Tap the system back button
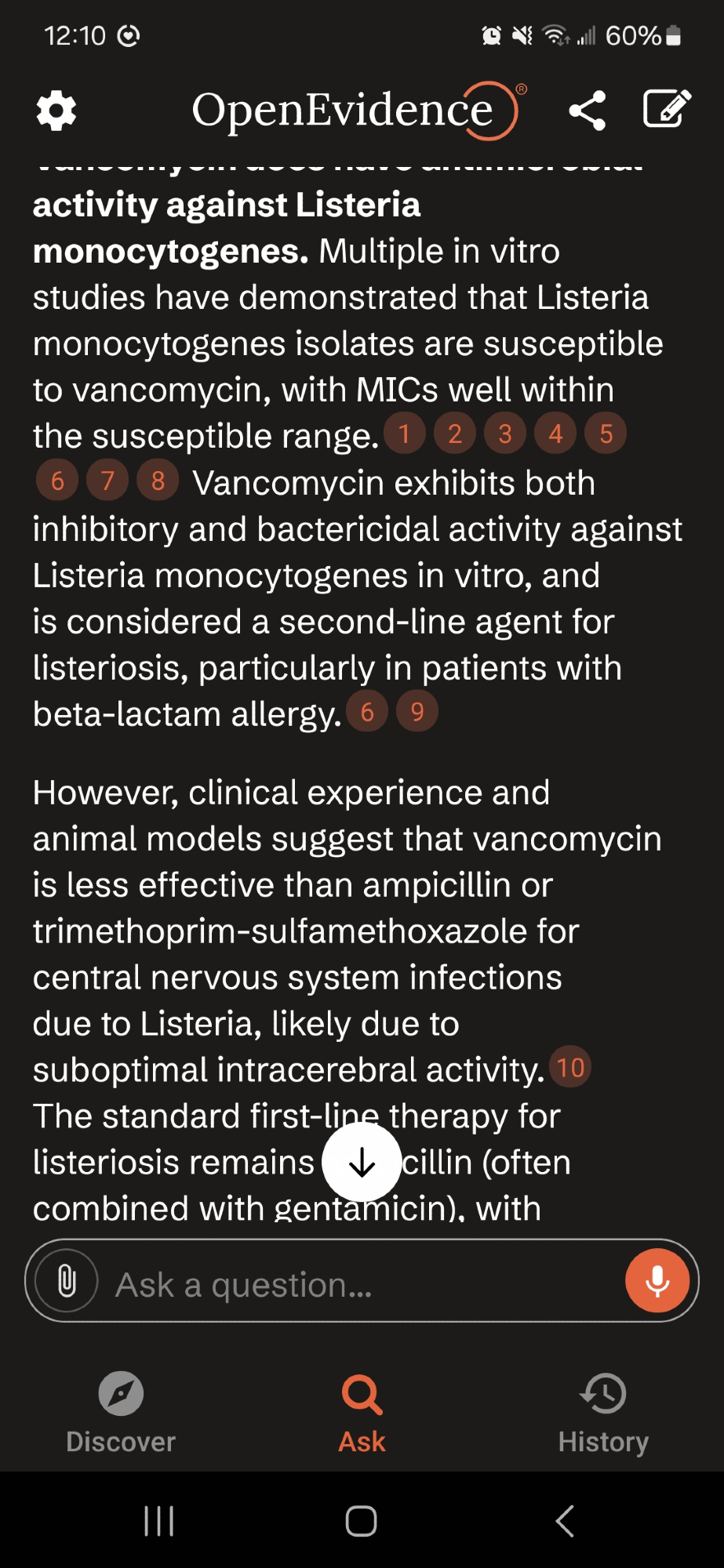Screen dimensions: 724x1568 pyautogui.click(x=565, y=1521)
